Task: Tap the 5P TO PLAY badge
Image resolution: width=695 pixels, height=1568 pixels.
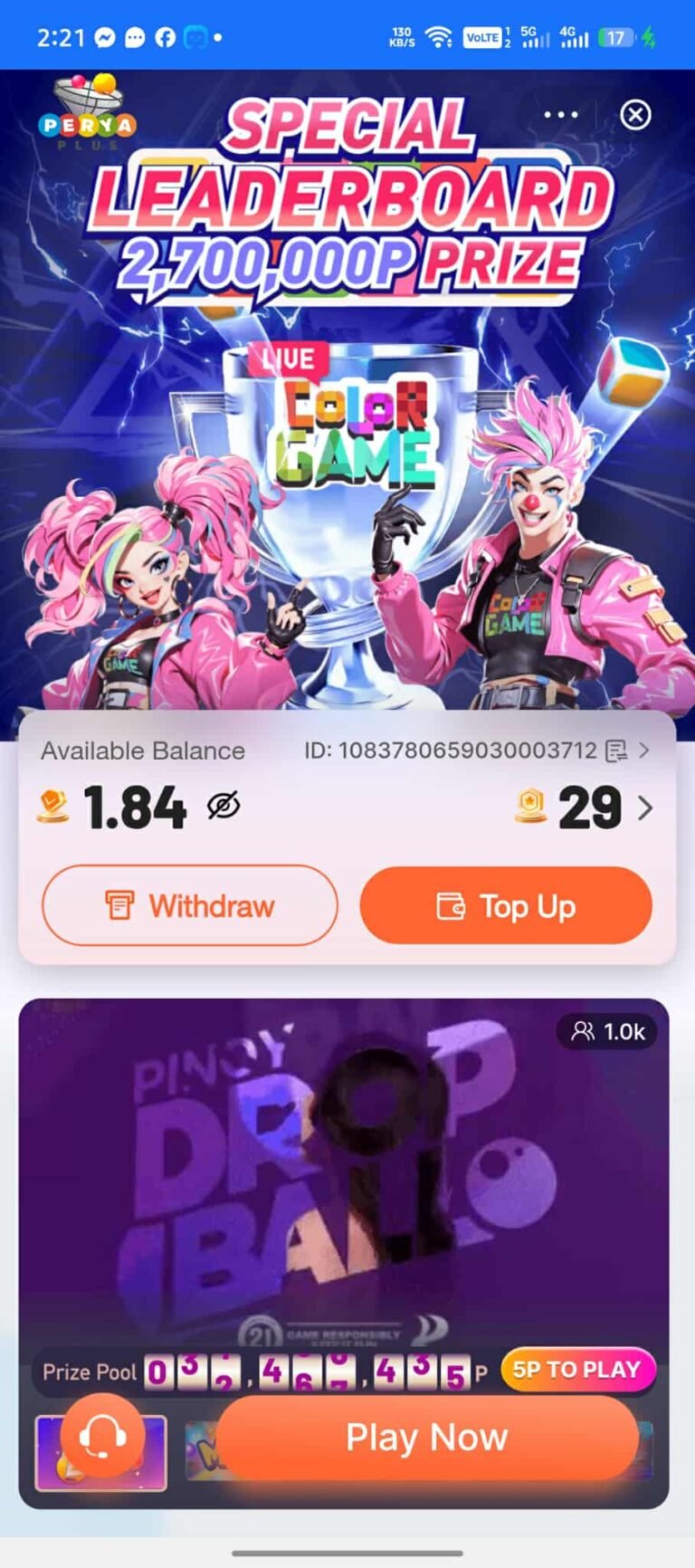Action: click(x=576, y=1370)
